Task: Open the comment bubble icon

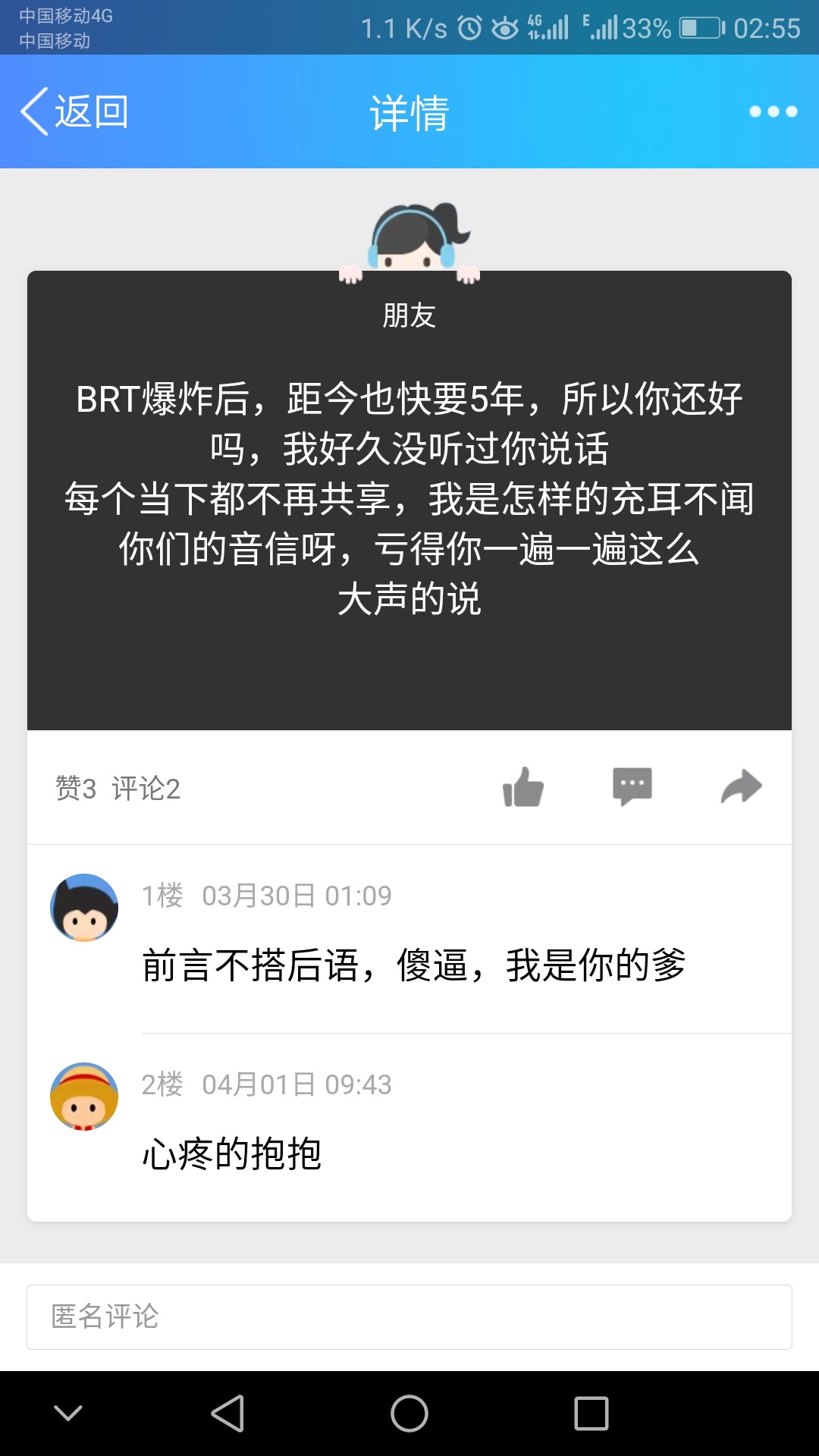Action: coord(632,786)
